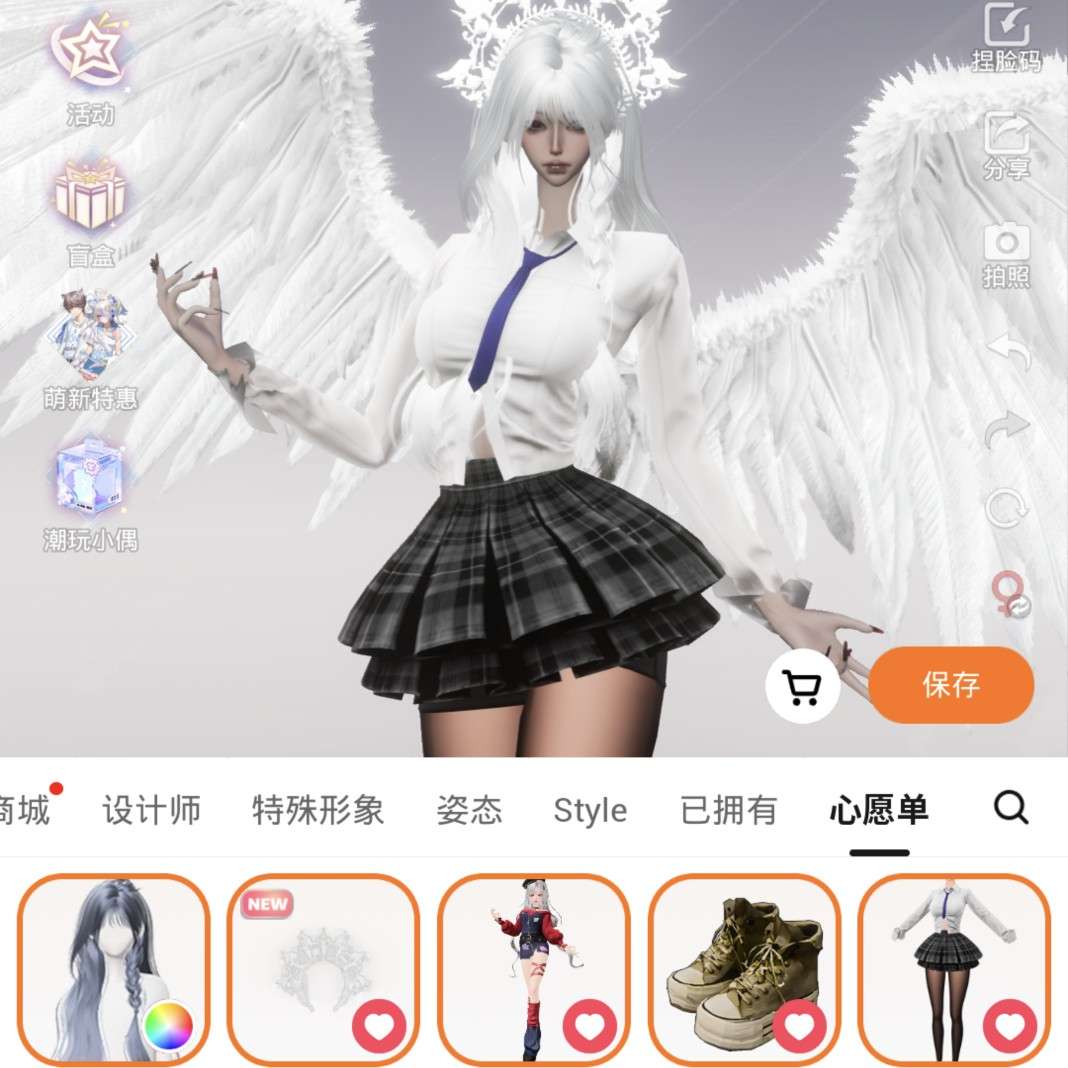Open the 盲盒 blind box
The height and width of the screenshot is (1068, 1068).
[x=90, y=210]
